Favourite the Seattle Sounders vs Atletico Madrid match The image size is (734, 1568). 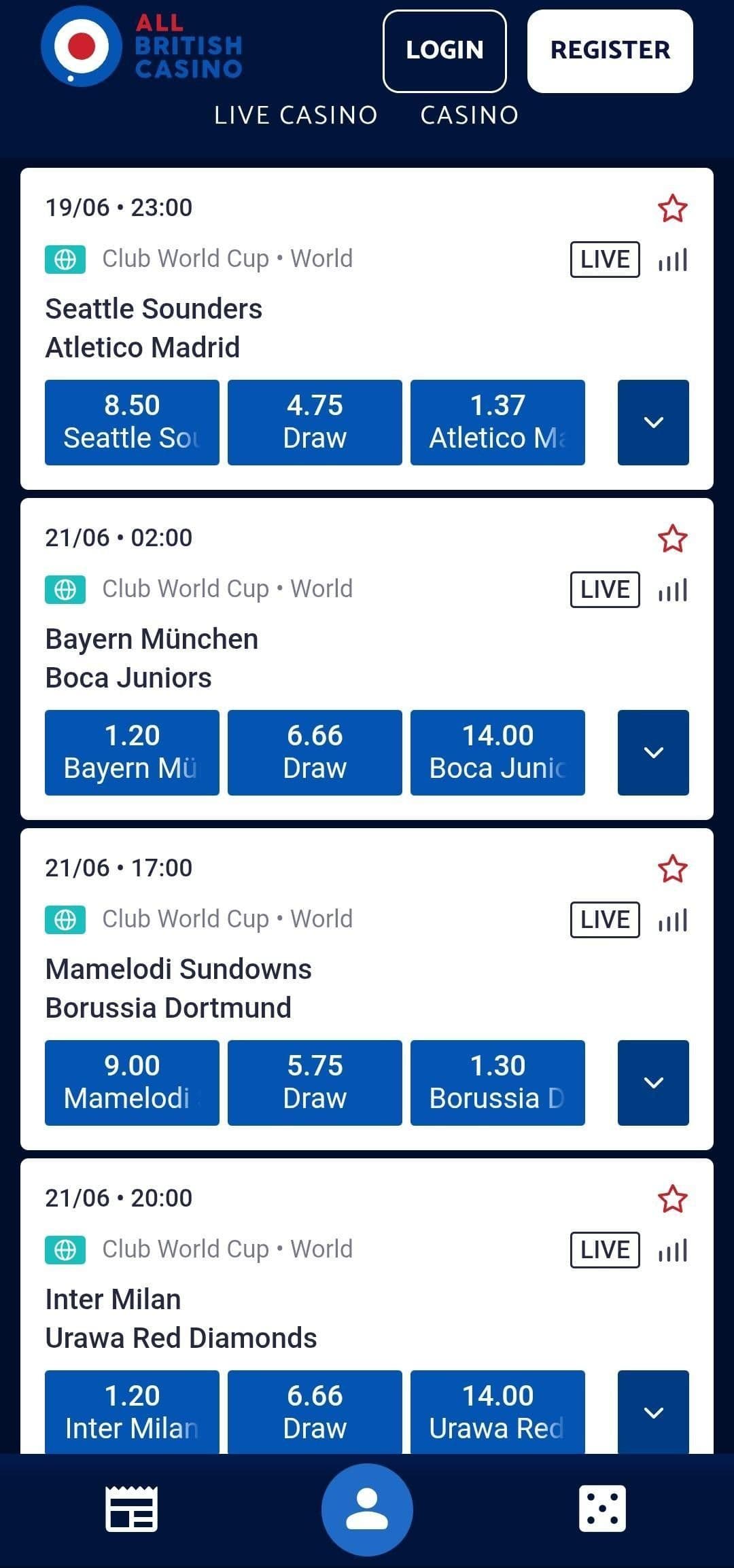tap(673, 209)
